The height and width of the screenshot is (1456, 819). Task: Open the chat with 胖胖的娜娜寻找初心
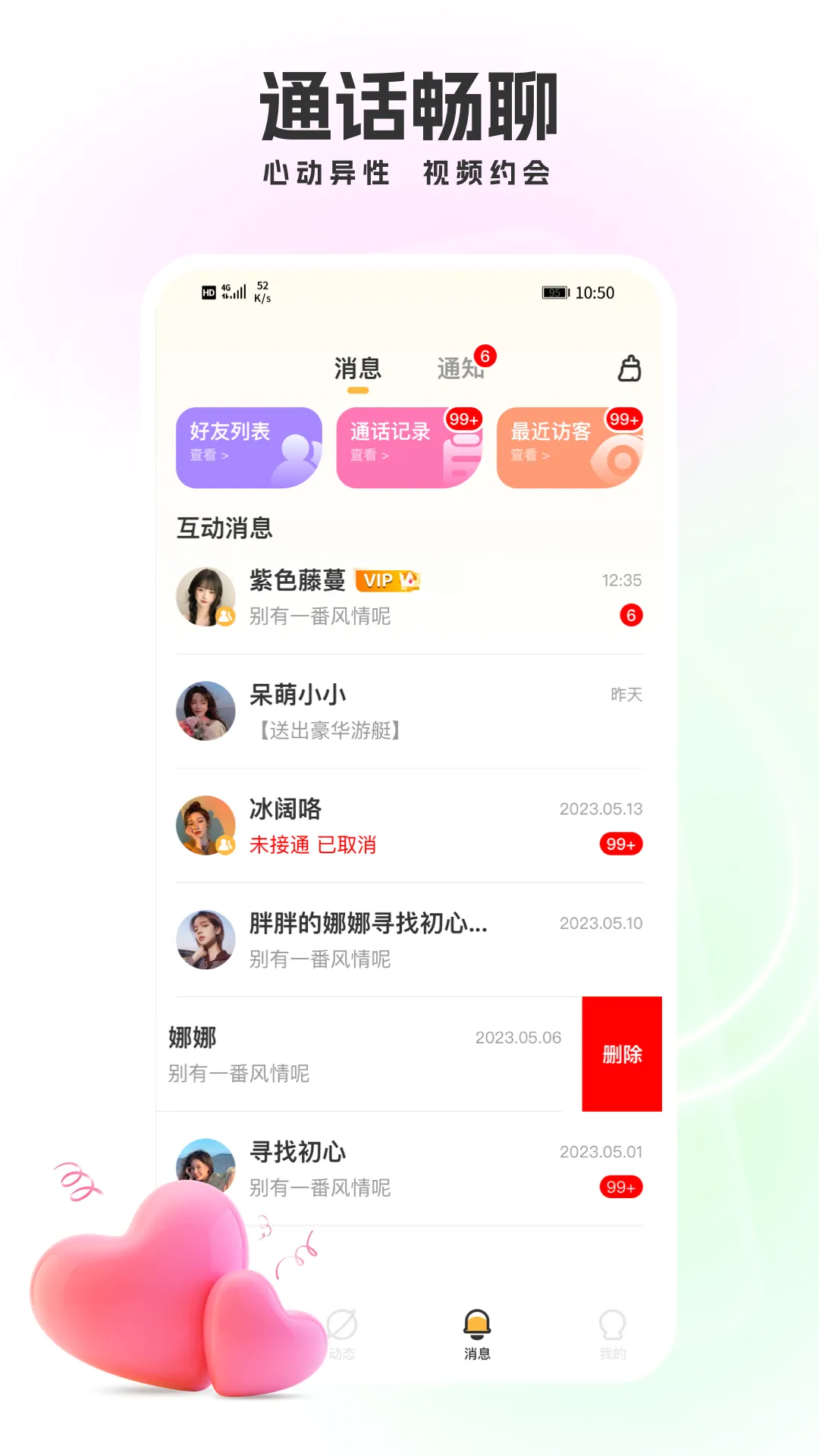(x=409, y=940)
